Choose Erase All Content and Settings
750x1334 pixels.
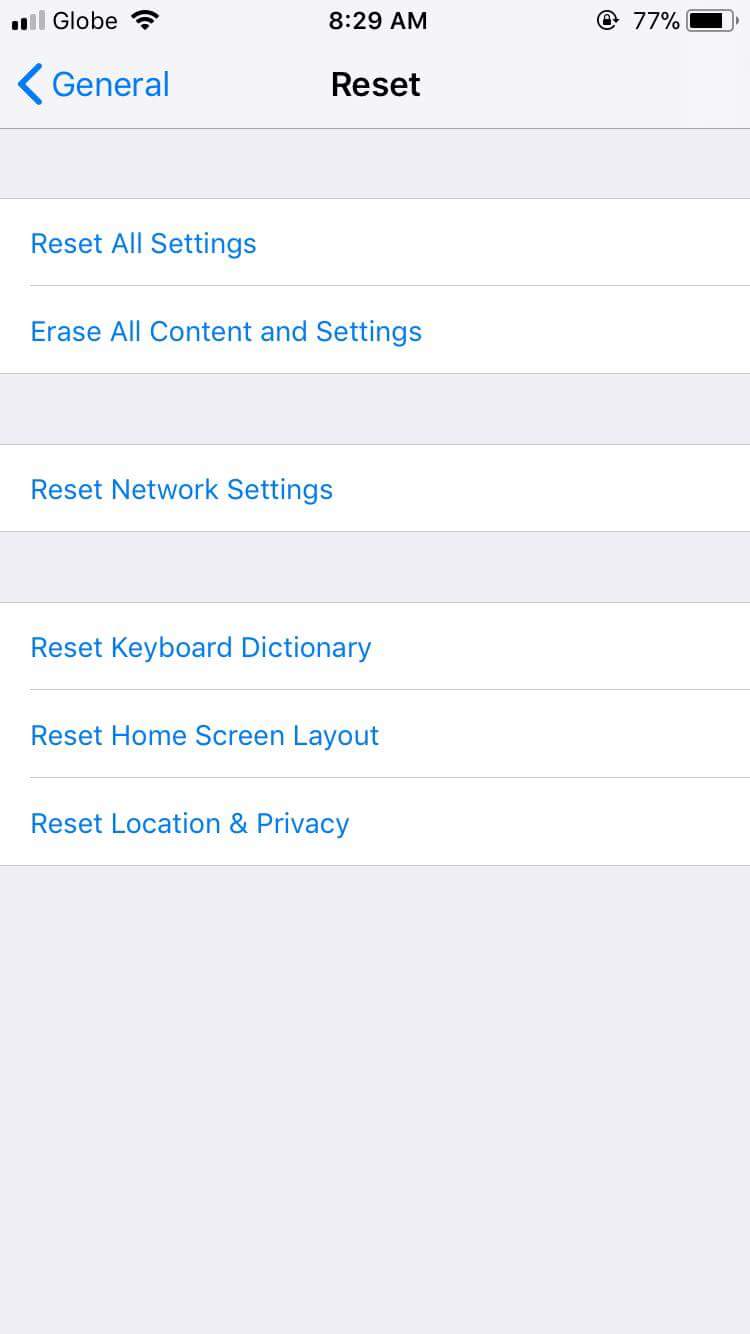(375, 330)
